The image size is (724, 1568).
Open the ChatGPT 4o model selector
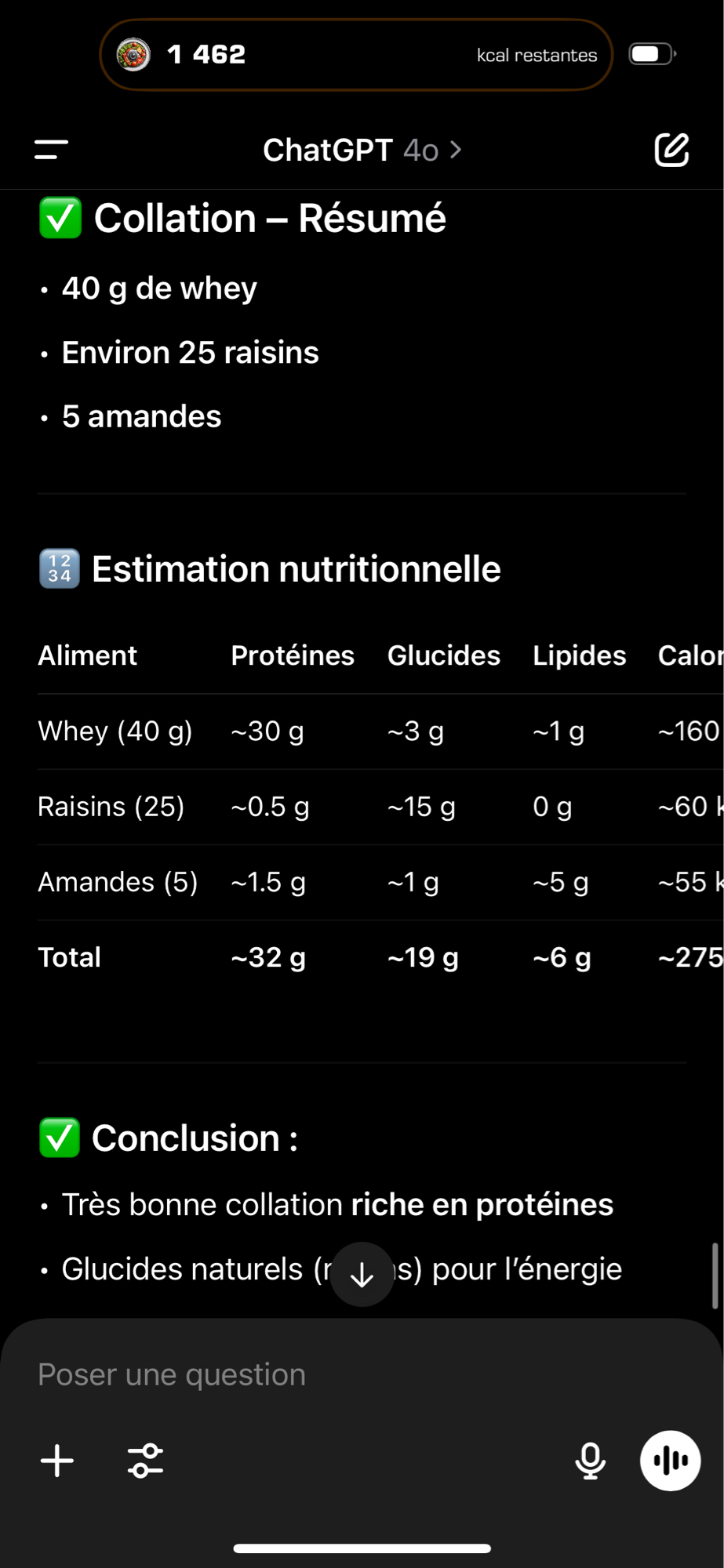(x=362, y=150)
